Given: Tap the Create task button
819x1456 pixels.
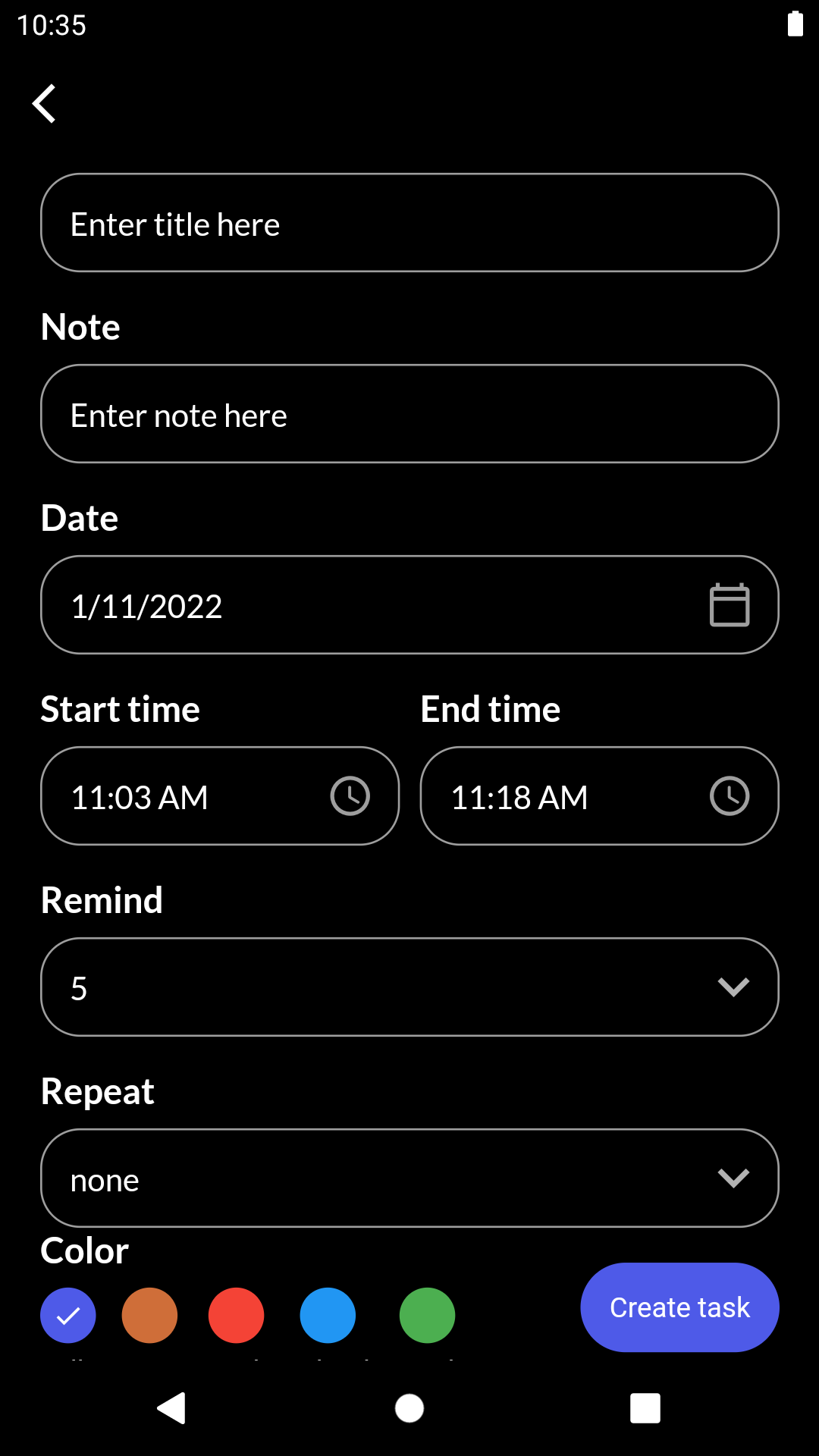Looking at the screenshot, I should 679,1307.
